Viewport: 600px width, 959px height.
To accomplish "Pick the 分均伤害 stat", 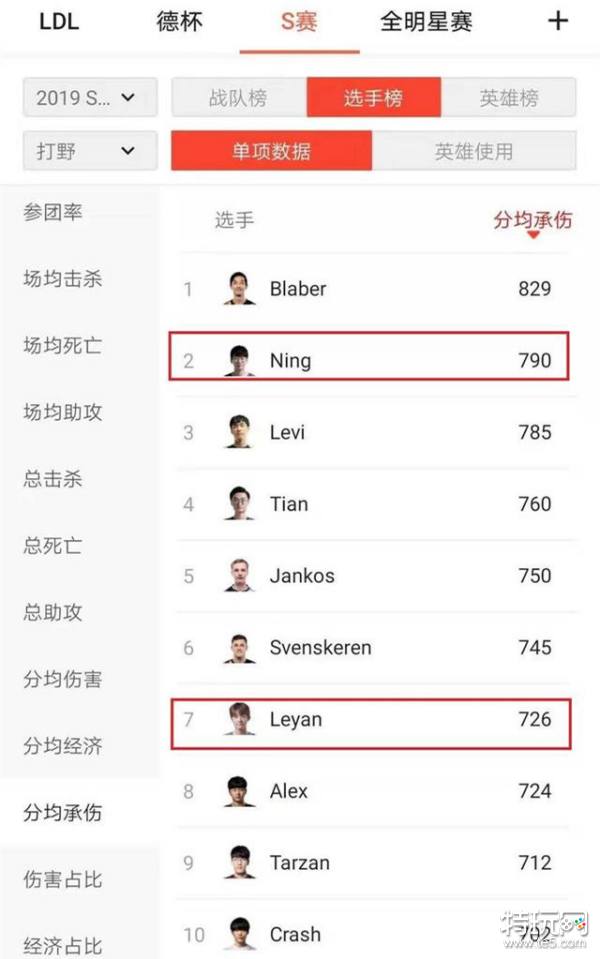I will click(x=63, y=680).
